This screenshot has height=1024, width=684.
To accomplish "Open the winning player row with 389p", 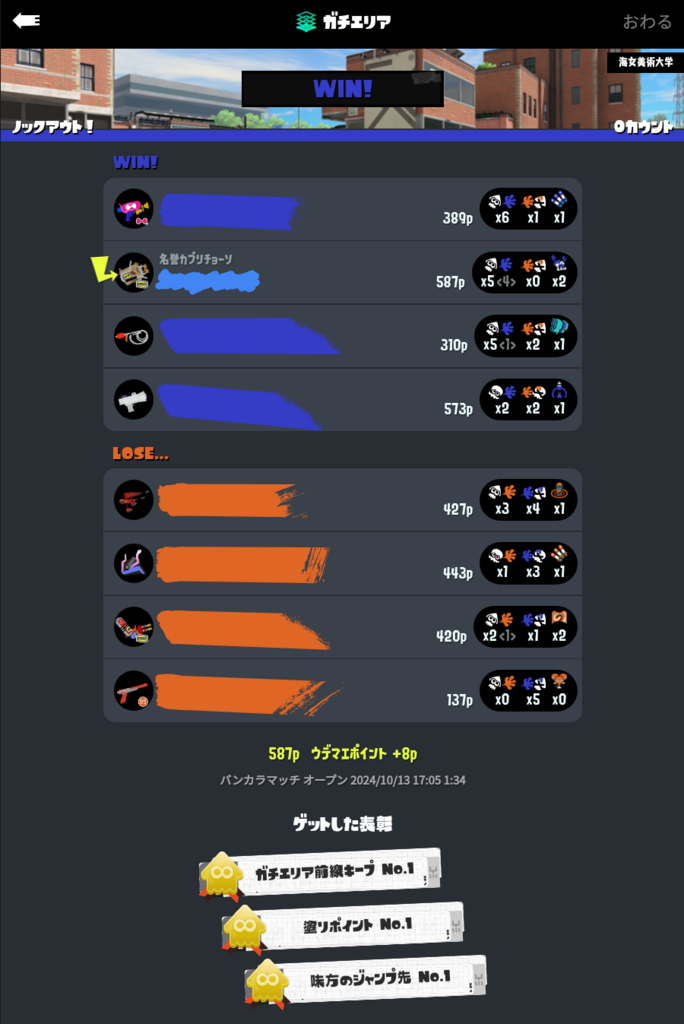I will tap(342, 210).
